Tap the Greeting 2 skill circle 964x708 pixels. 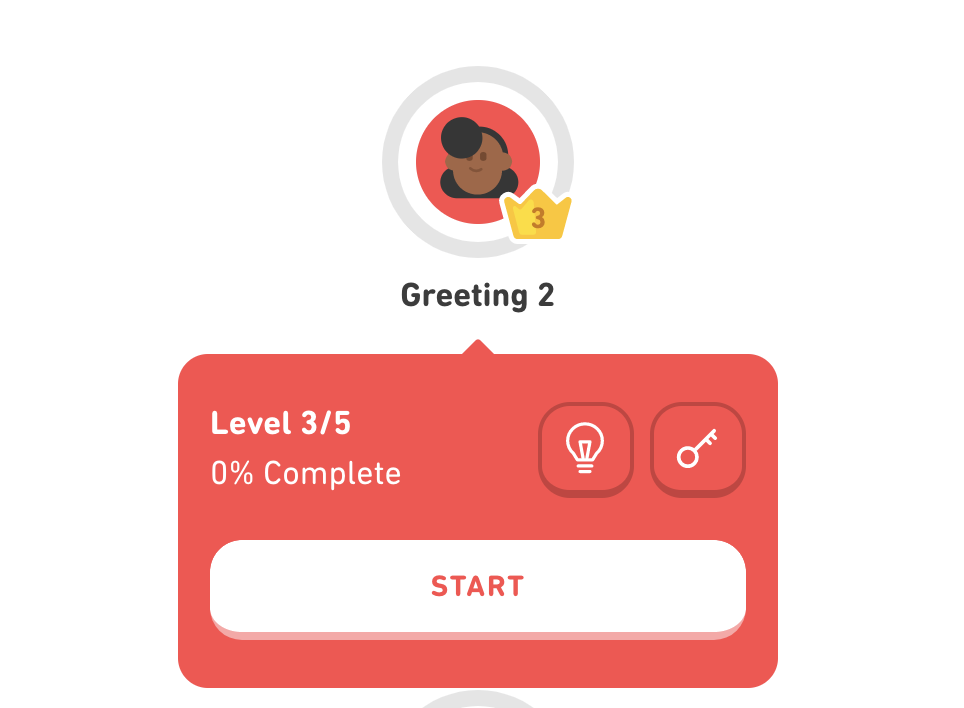tap(478, 162)
